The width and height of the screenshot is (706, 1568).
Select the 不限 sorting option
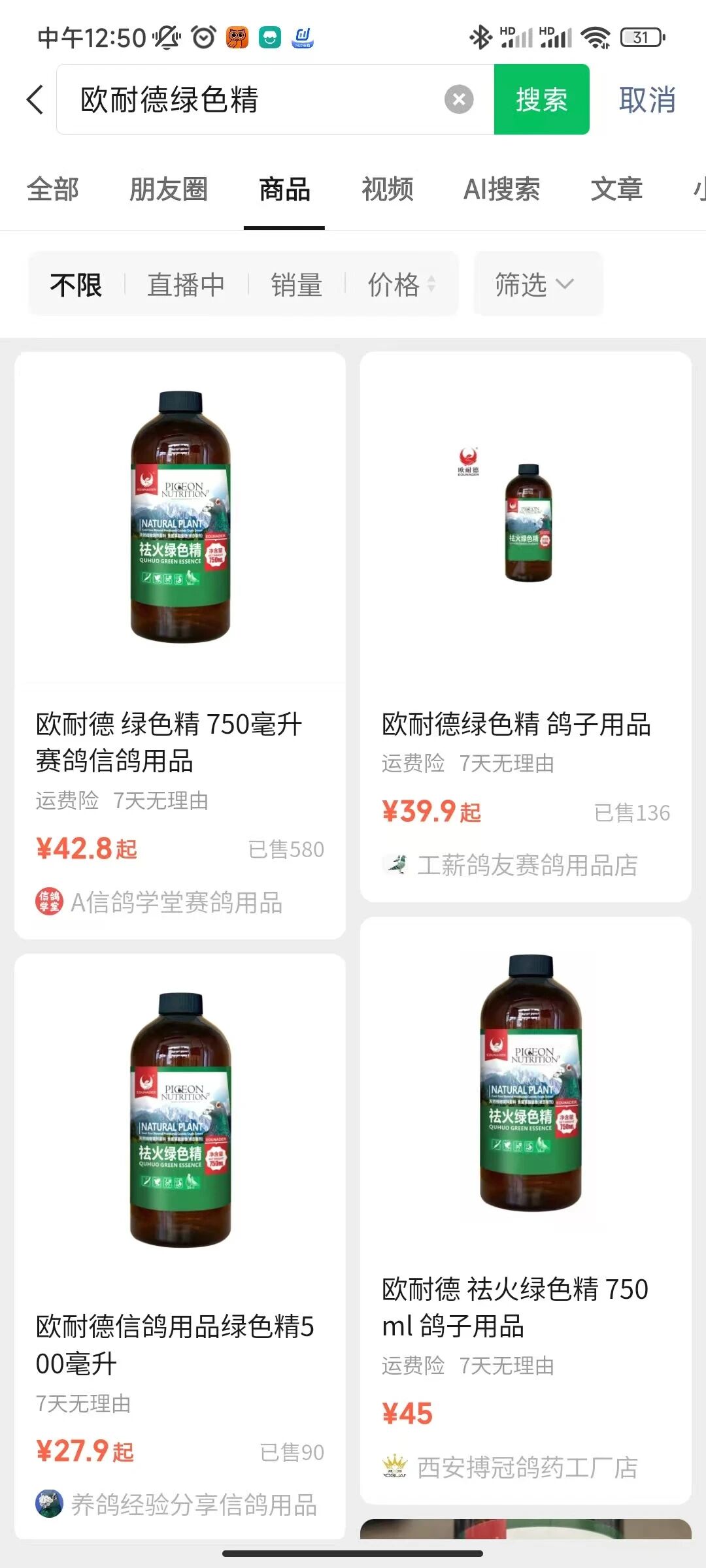76,284
